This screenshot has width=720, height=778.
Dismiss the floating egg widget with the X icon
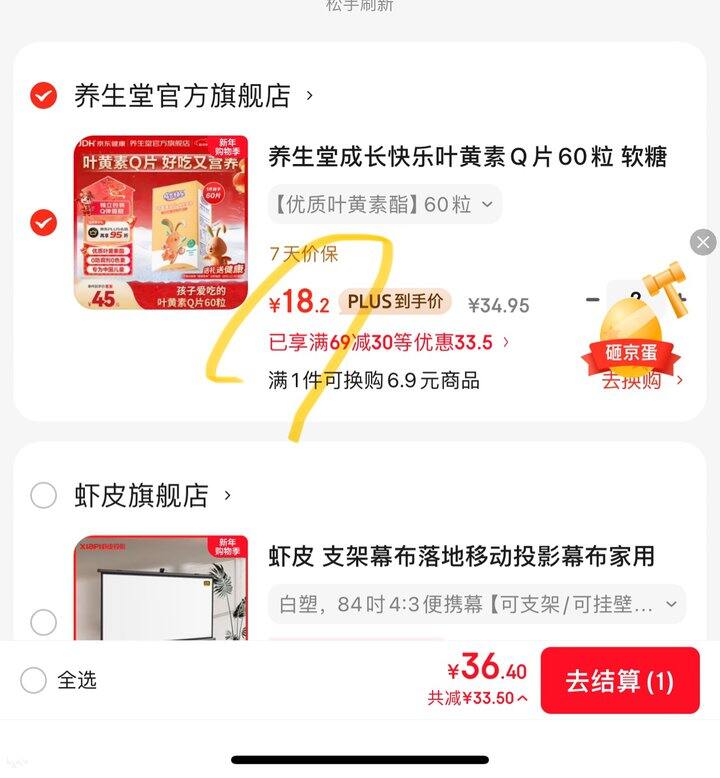(x=702, y=240)
